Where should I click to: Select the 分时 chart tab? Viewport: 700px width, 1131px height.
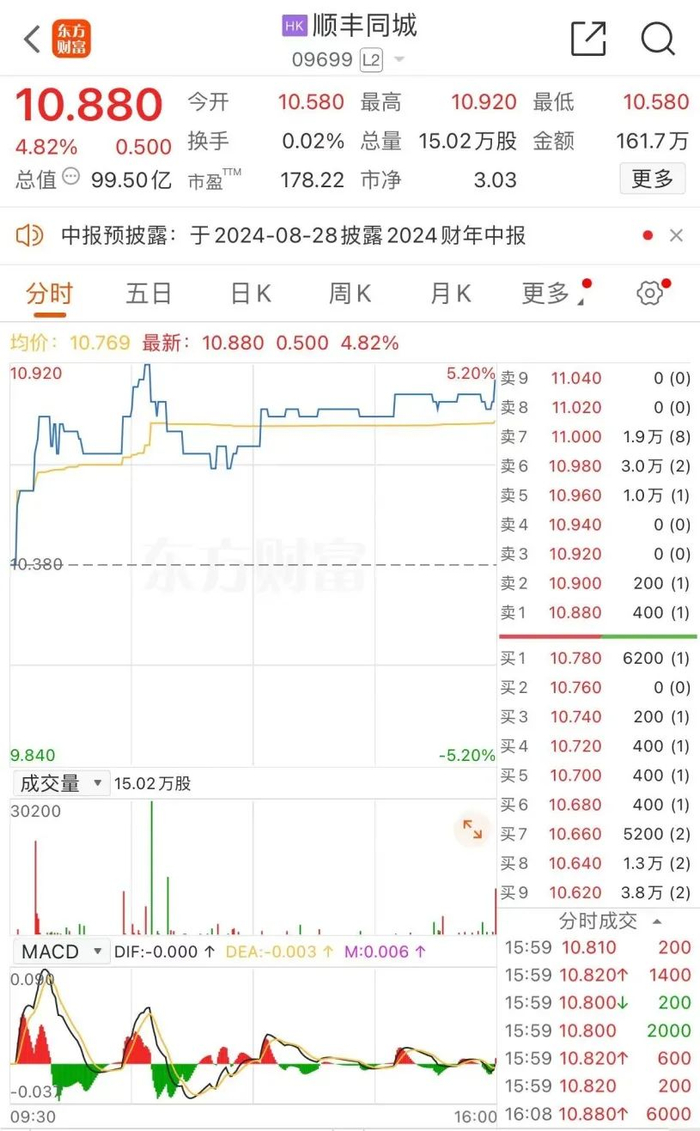pyautogui.click(x=49, y=293)
